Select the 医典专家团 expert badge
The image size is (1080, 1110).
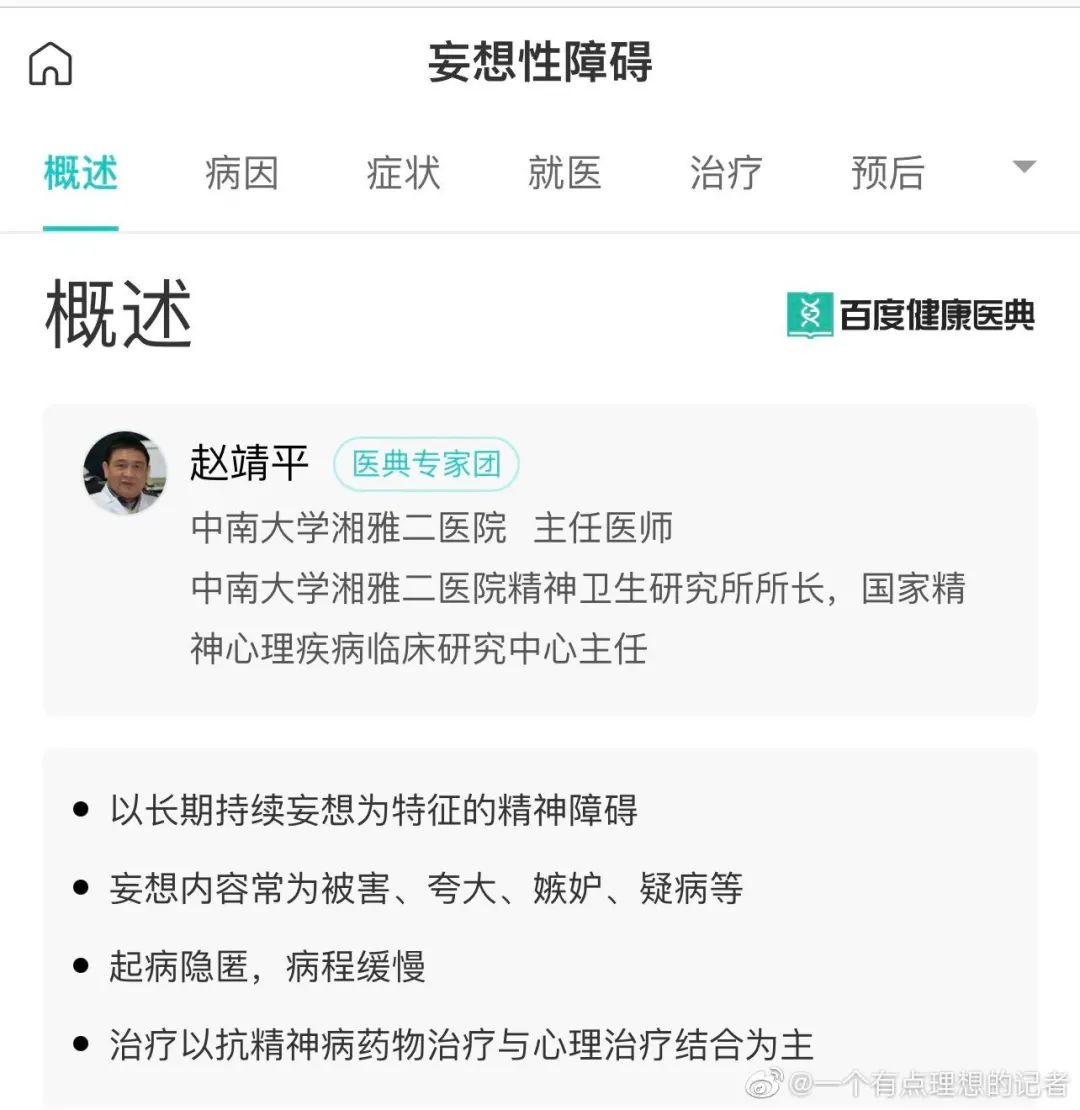[427, 463]
